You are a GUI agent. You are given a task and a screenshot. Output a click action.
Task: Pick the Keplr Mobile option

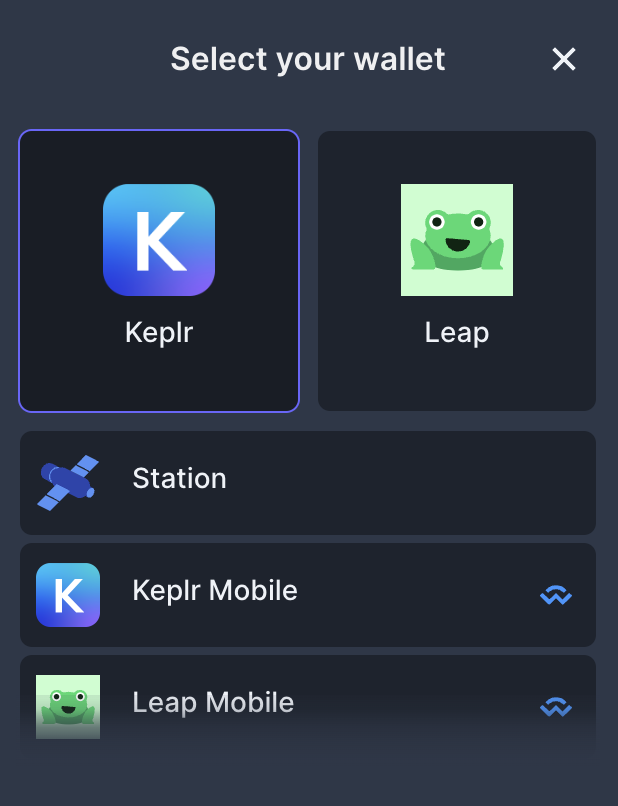pyautogui.click(x=308, y=594)
